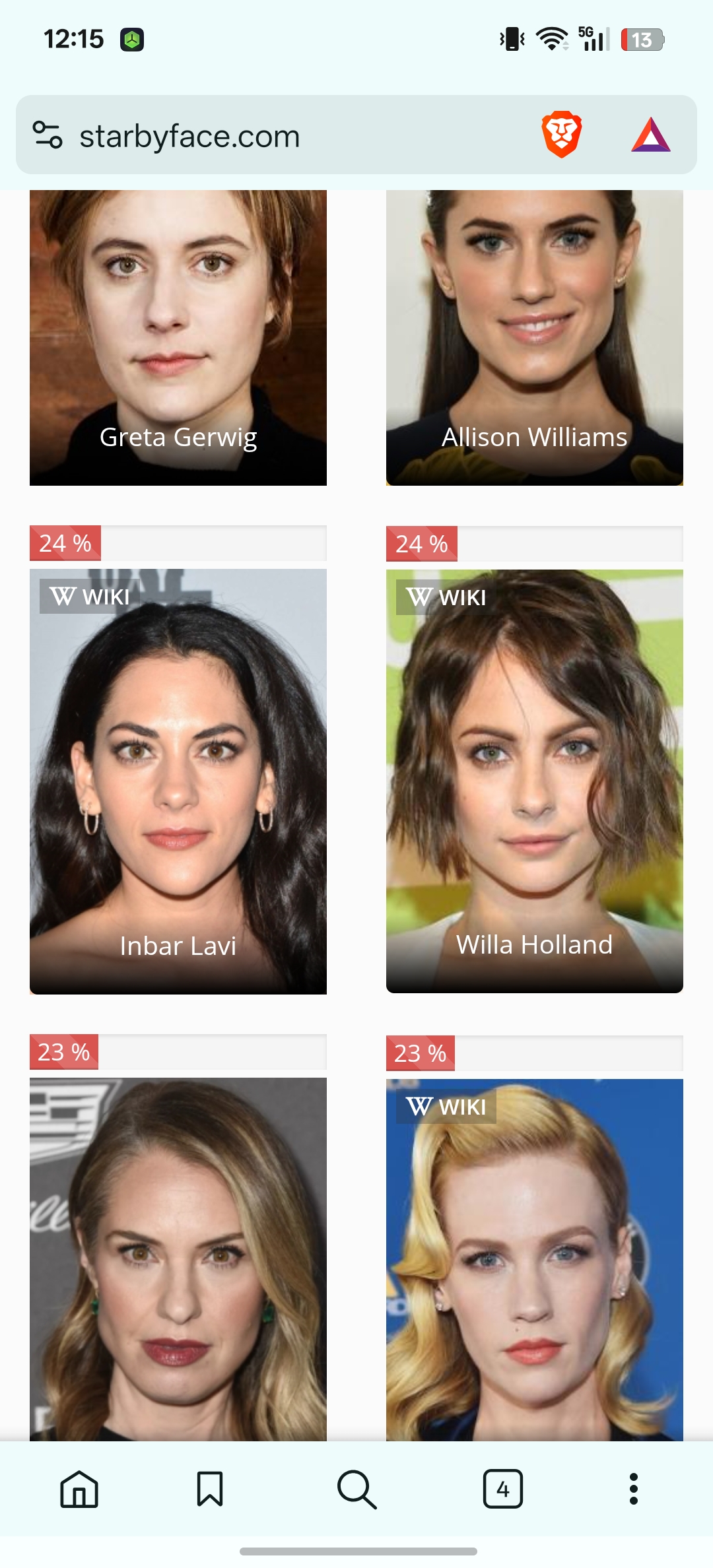The width and height of the screenshot is (713, 1568).
Task: Open browser bookmarks
Action: pyautogui.click(x=210, y=1489)
